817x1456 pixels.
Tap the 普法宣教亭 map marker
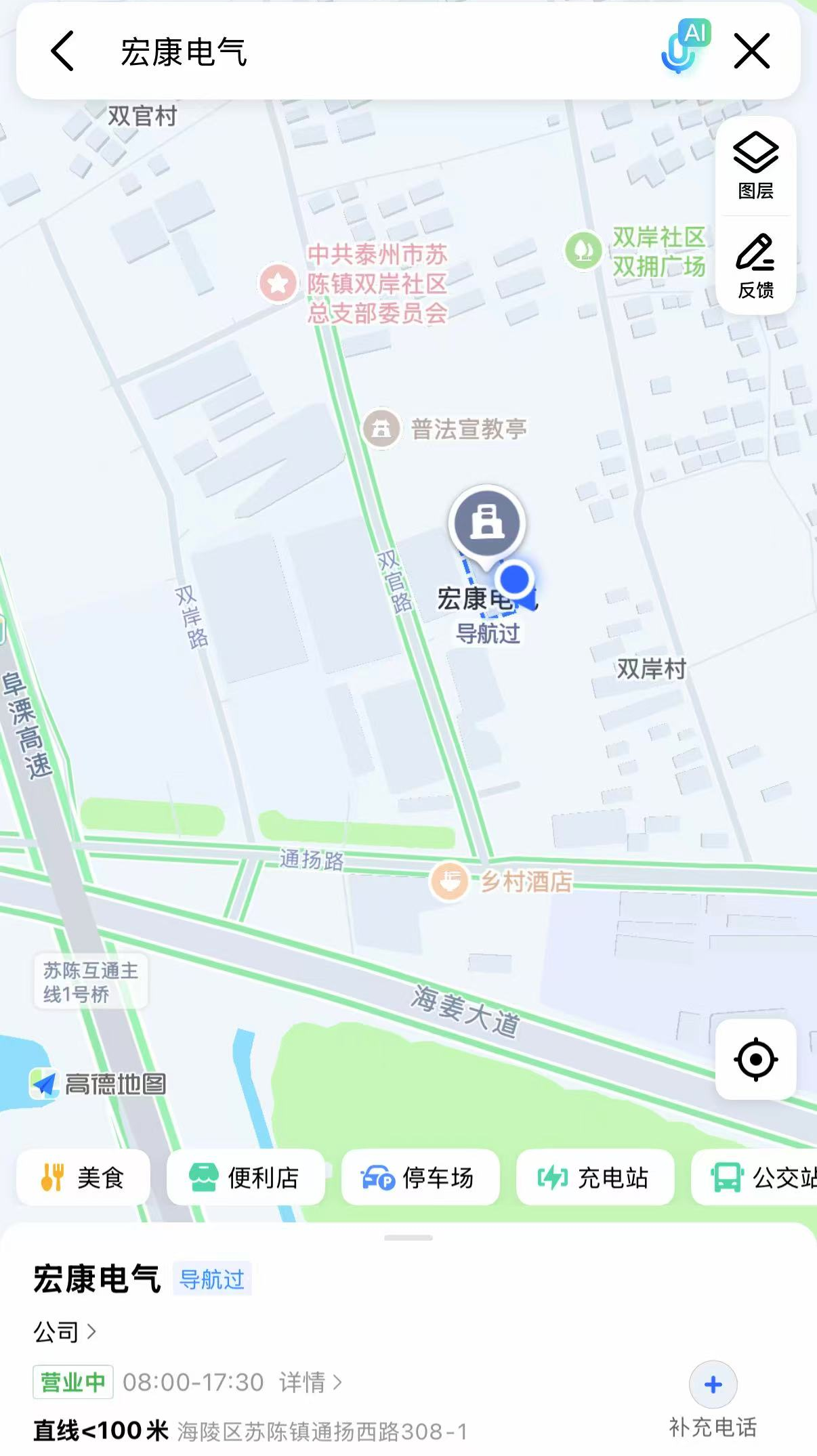pyautogui.click(x=381, y=429)
